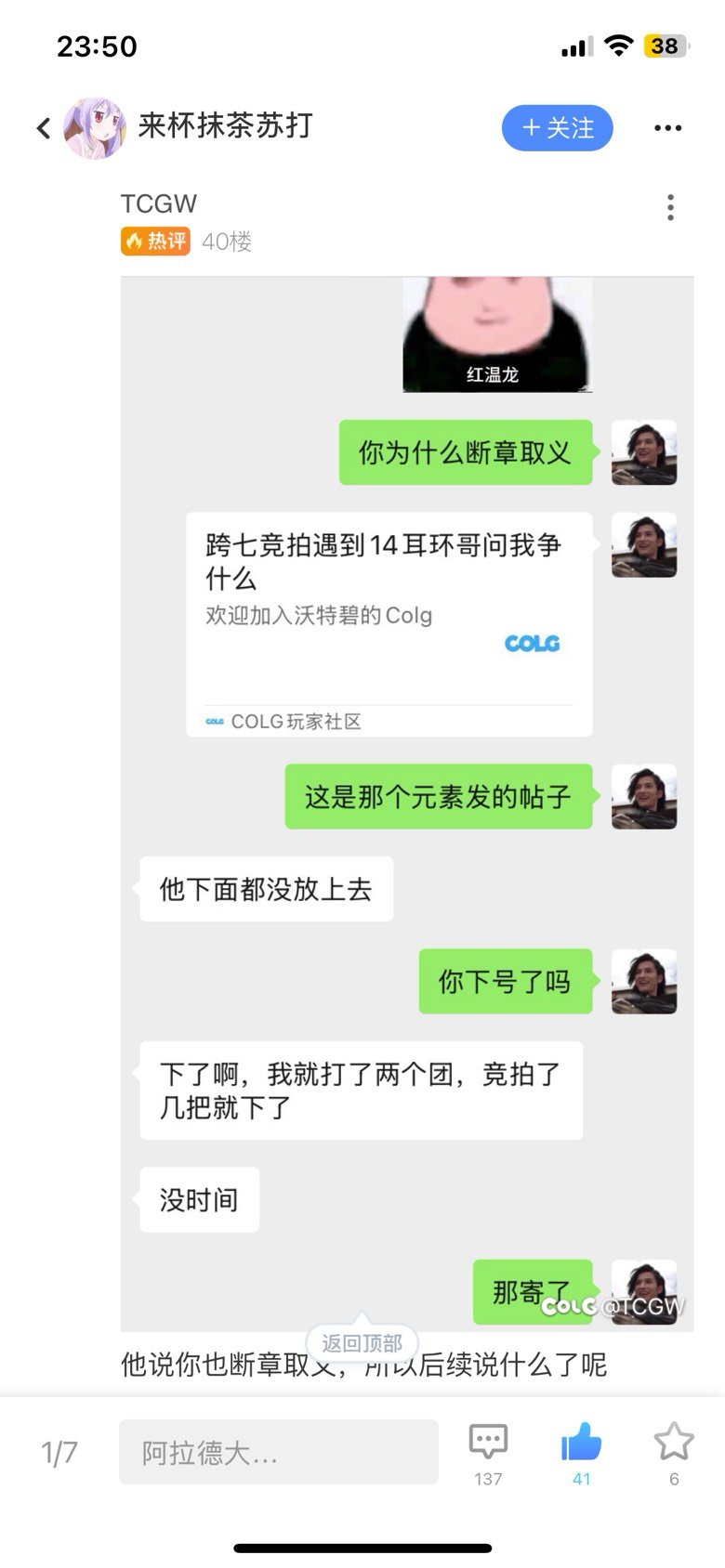The image size is (725, 1568).
Task: Tap 返回顶部 to return to the top
Action: (x=362, y=1343)
